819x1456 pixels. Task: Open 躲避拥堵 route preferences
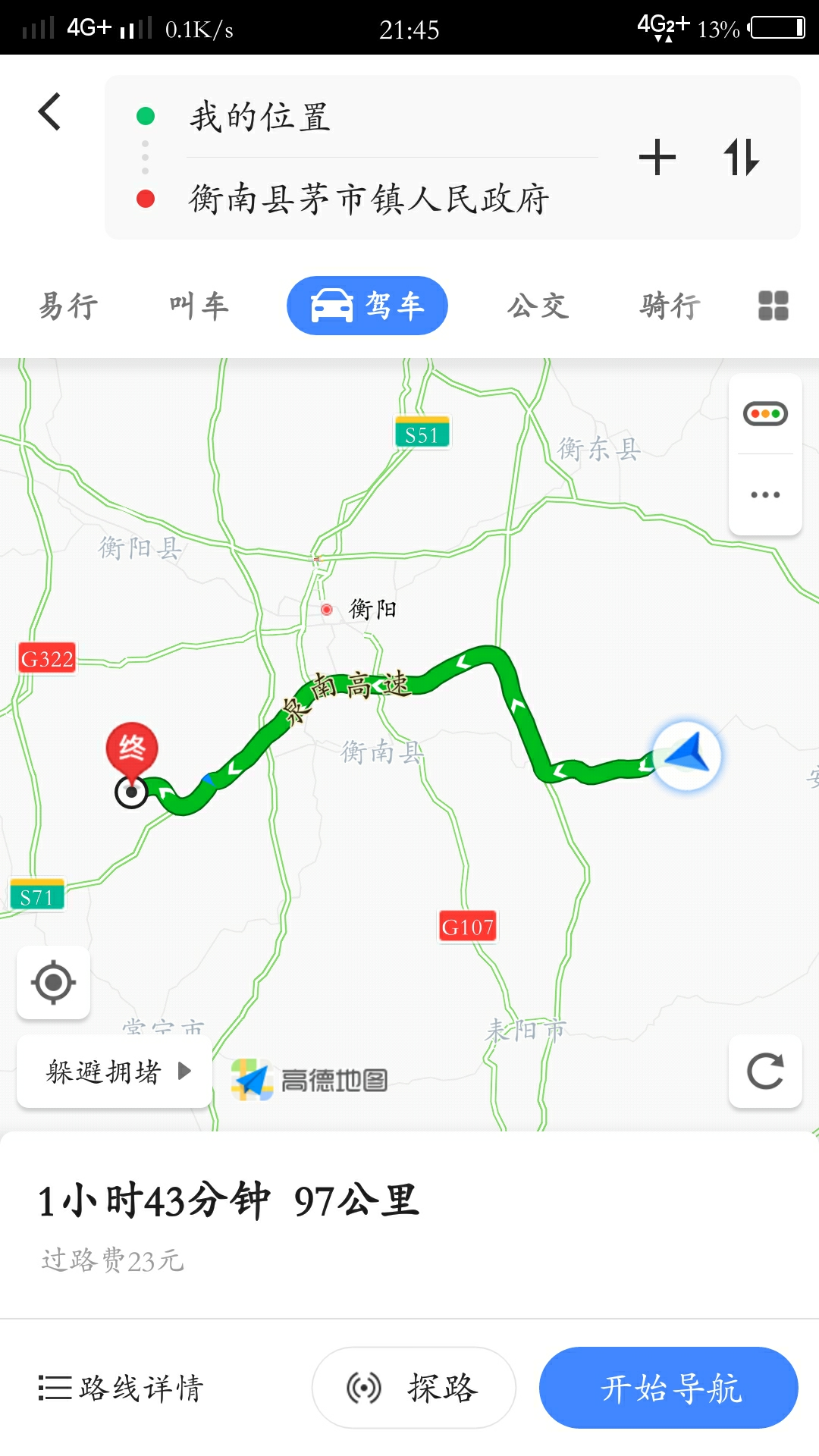[x=115, y=1072]
